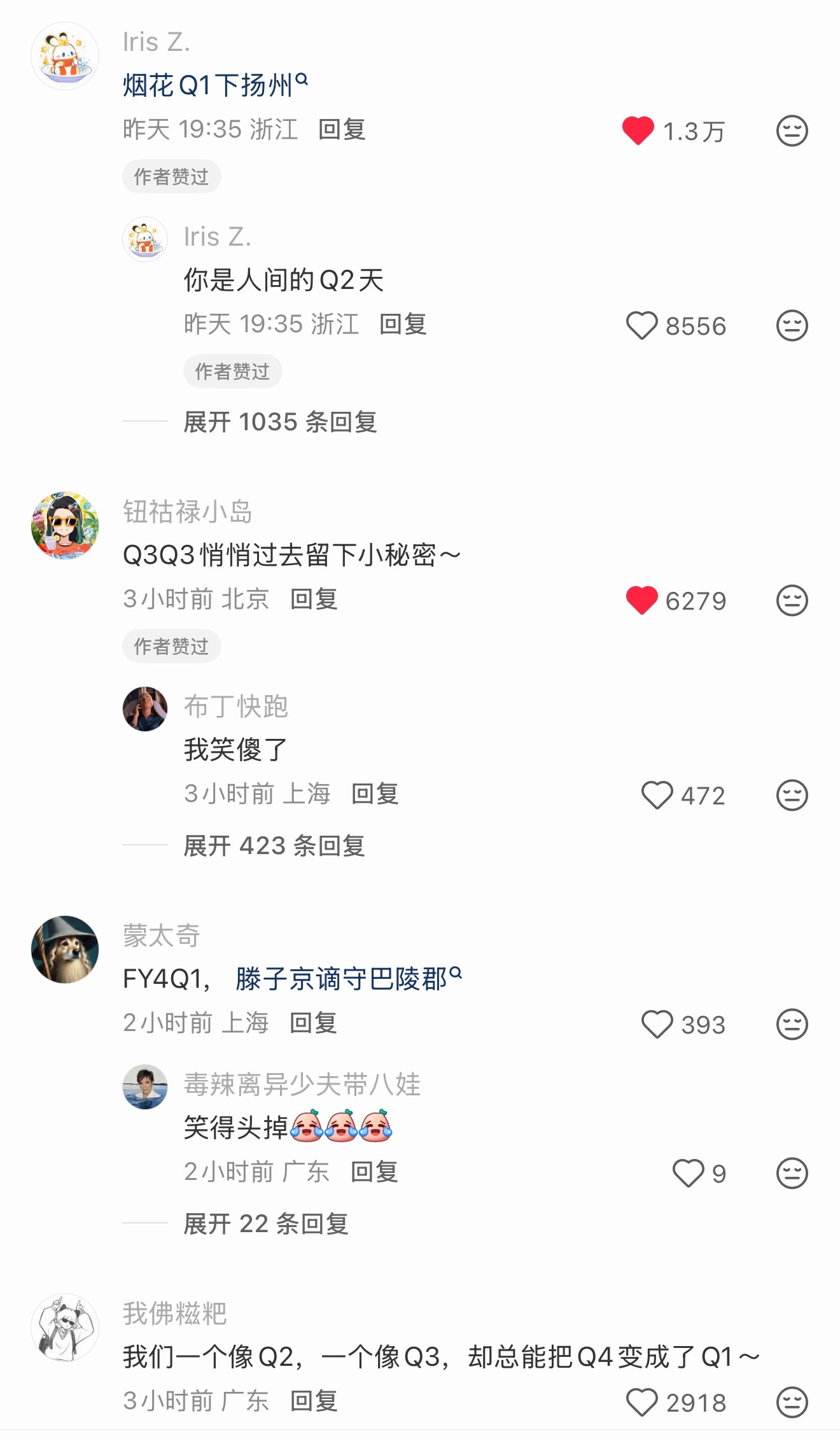Click 回复 under 烟花Q1下扬州 comment
840x1439 pixels.
[x=343, y=129]
